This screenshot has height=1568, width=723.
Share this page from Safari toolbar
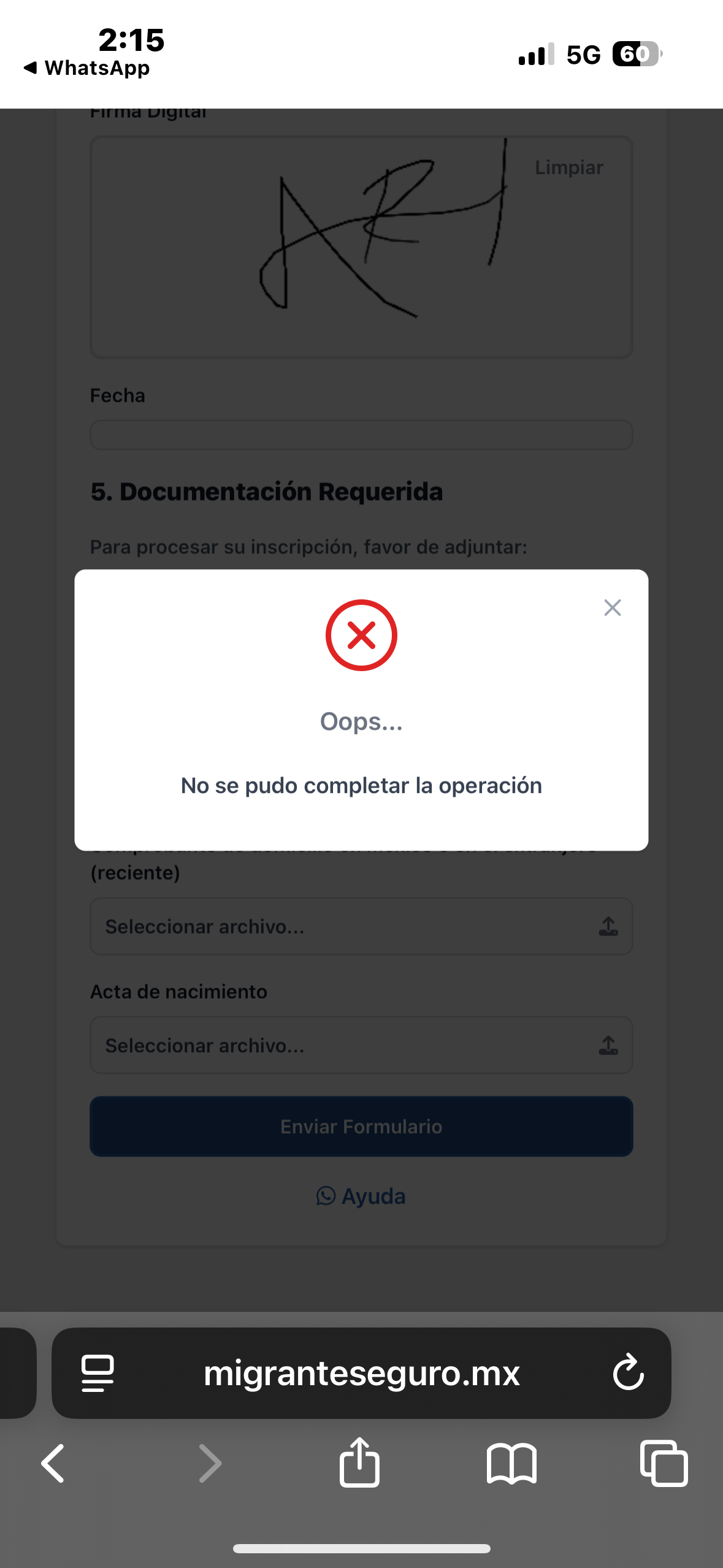(x=359, y=1463)
